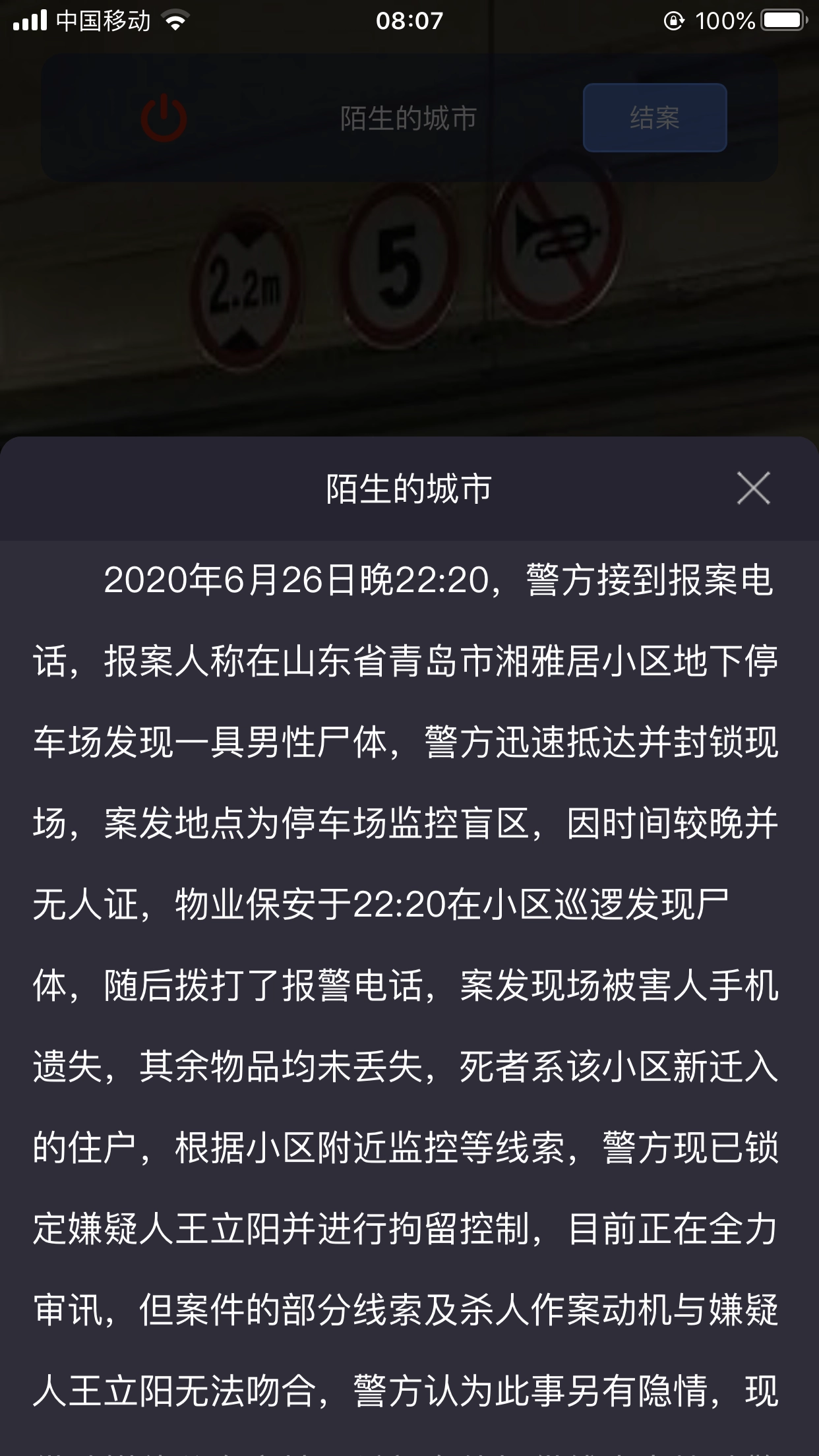Tap the orientation lock icon near the battery
The image size is (819, 1456).
(674, 20)
